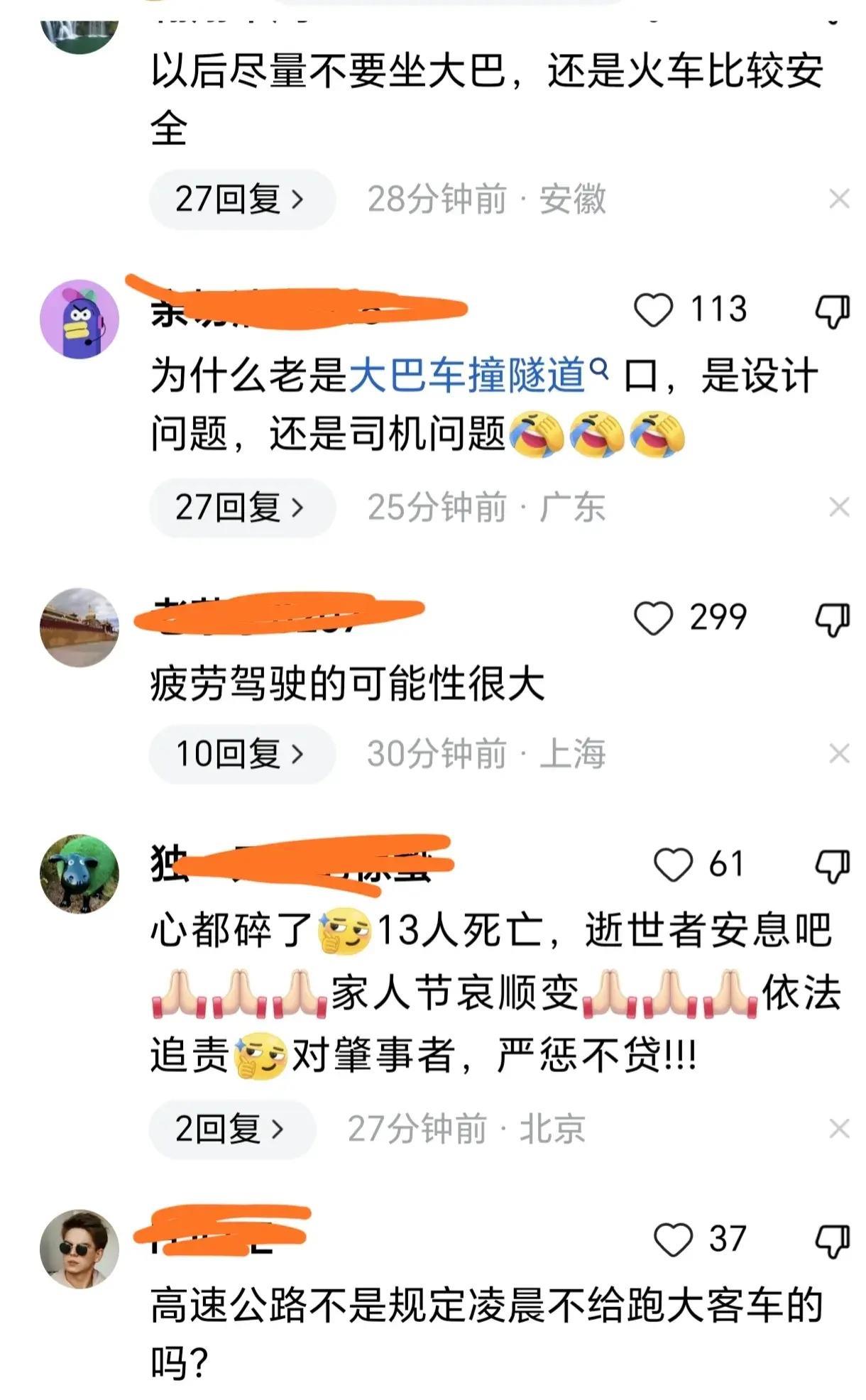This screenshot has width=866, height=1400.
Task: Like the 心都碎了 comment with 61 likes
Action: point(672,865)
